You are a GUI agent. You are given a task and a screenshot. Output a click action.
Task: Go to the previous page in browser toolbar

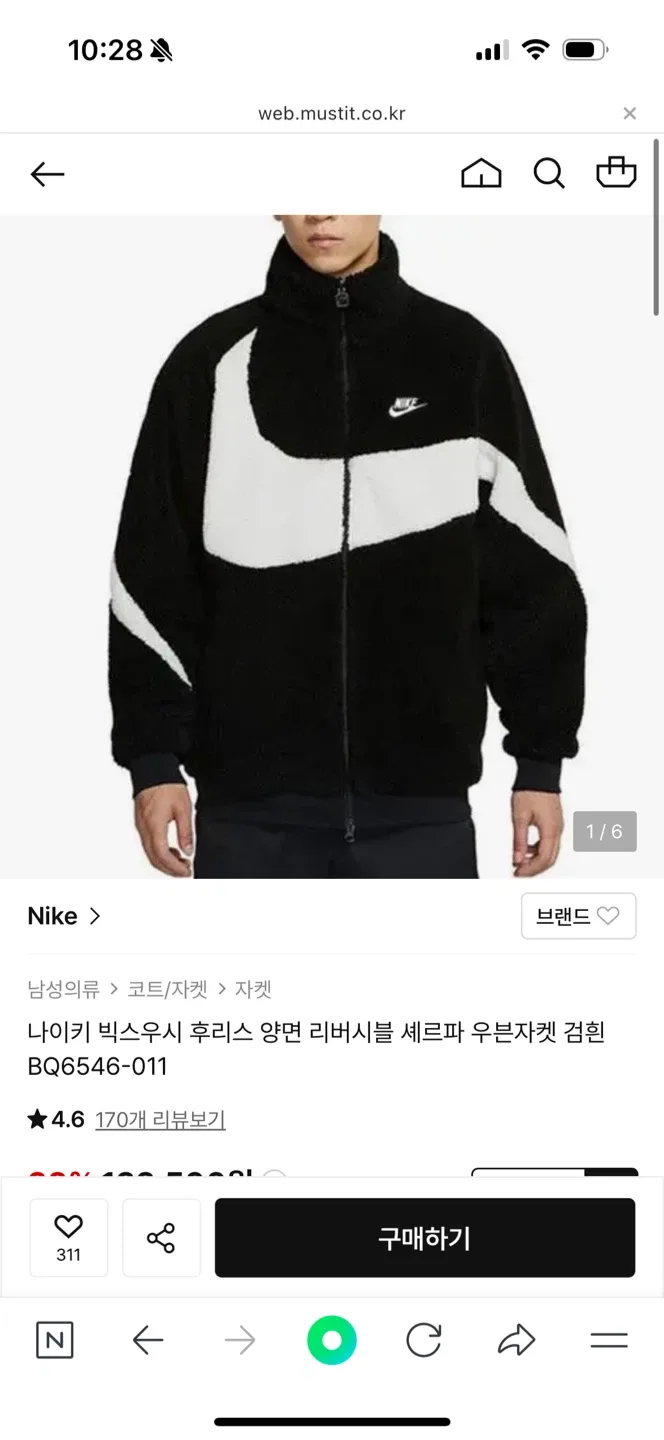(148, 1340)
